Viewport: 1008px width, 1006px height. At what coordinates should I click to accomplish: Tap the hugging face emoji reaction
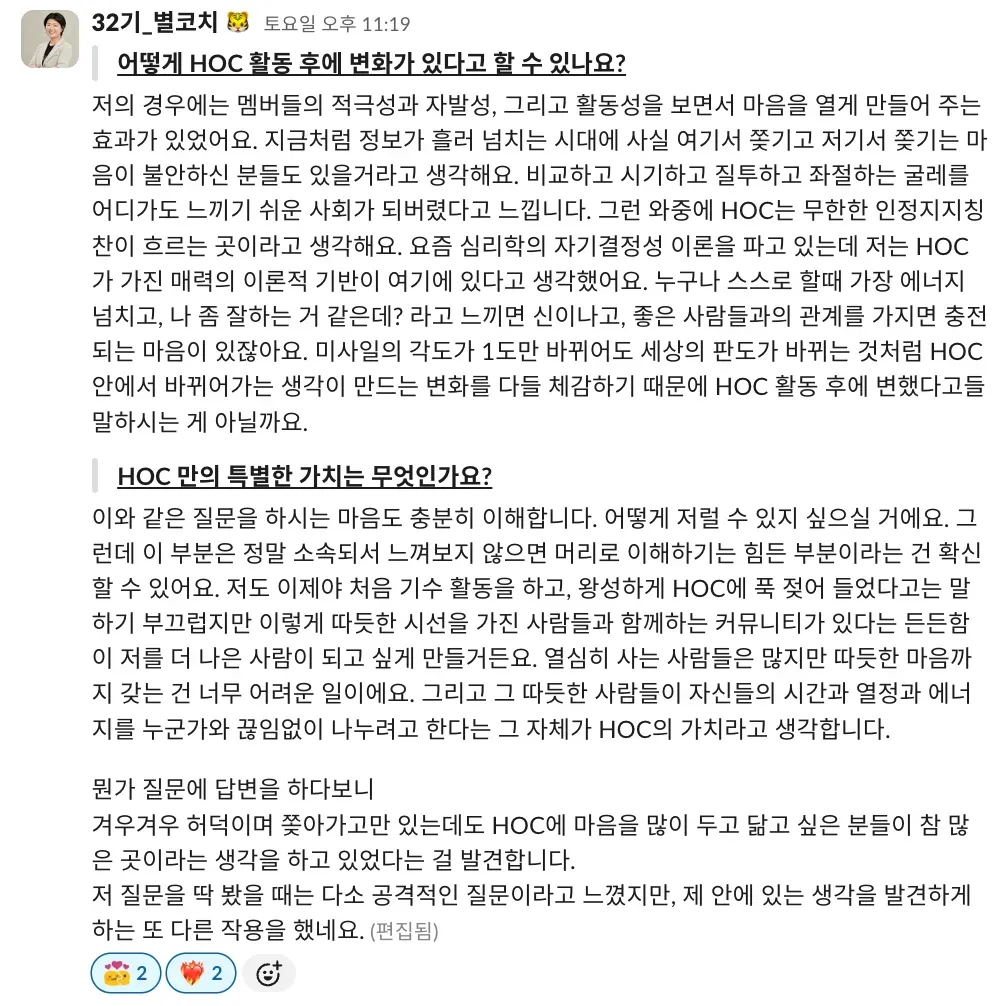pos(126,972)
